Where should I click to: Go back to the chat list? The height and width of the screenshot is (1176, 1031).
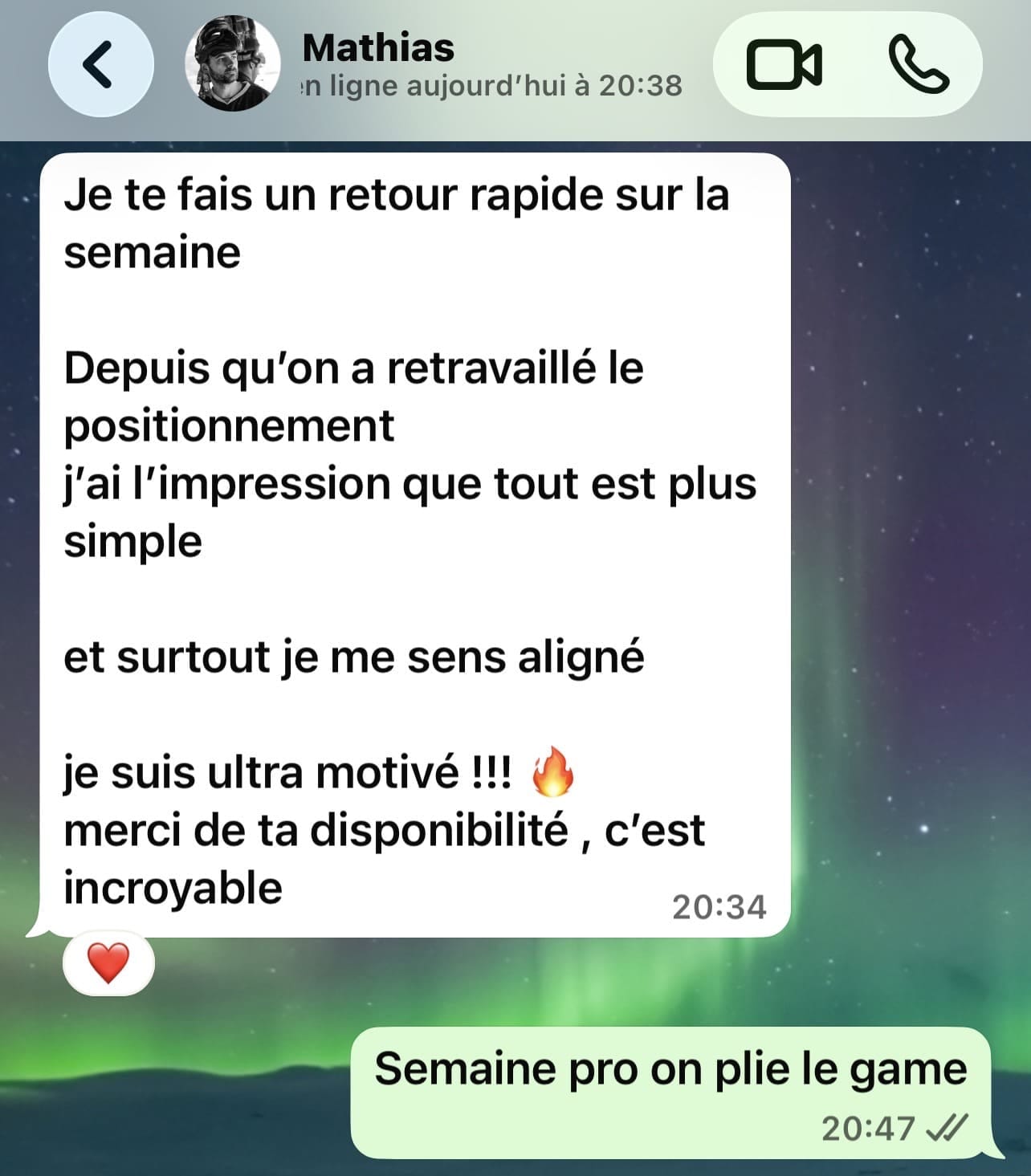(100, 64)
